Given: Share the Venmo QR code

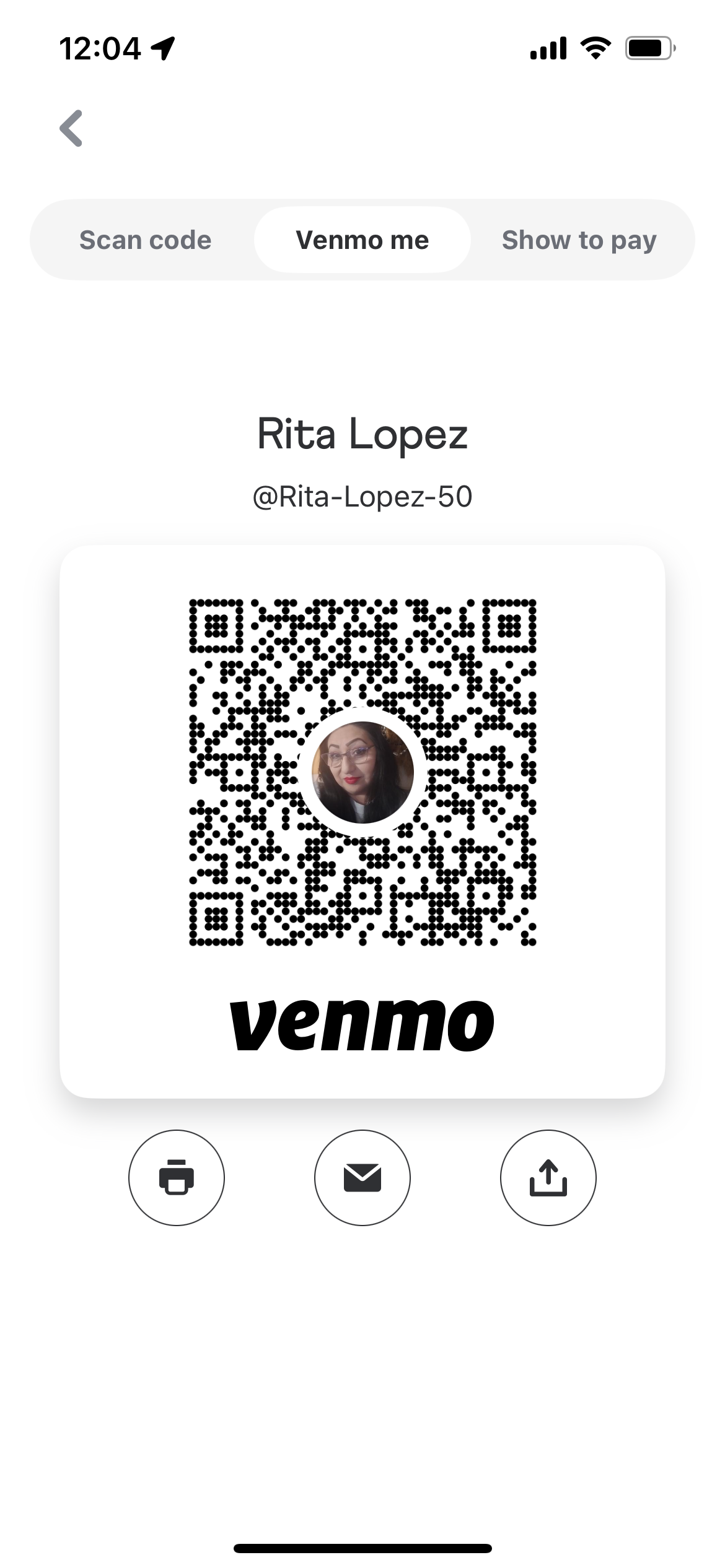Looking at the screenshot, I should 548,1177.
